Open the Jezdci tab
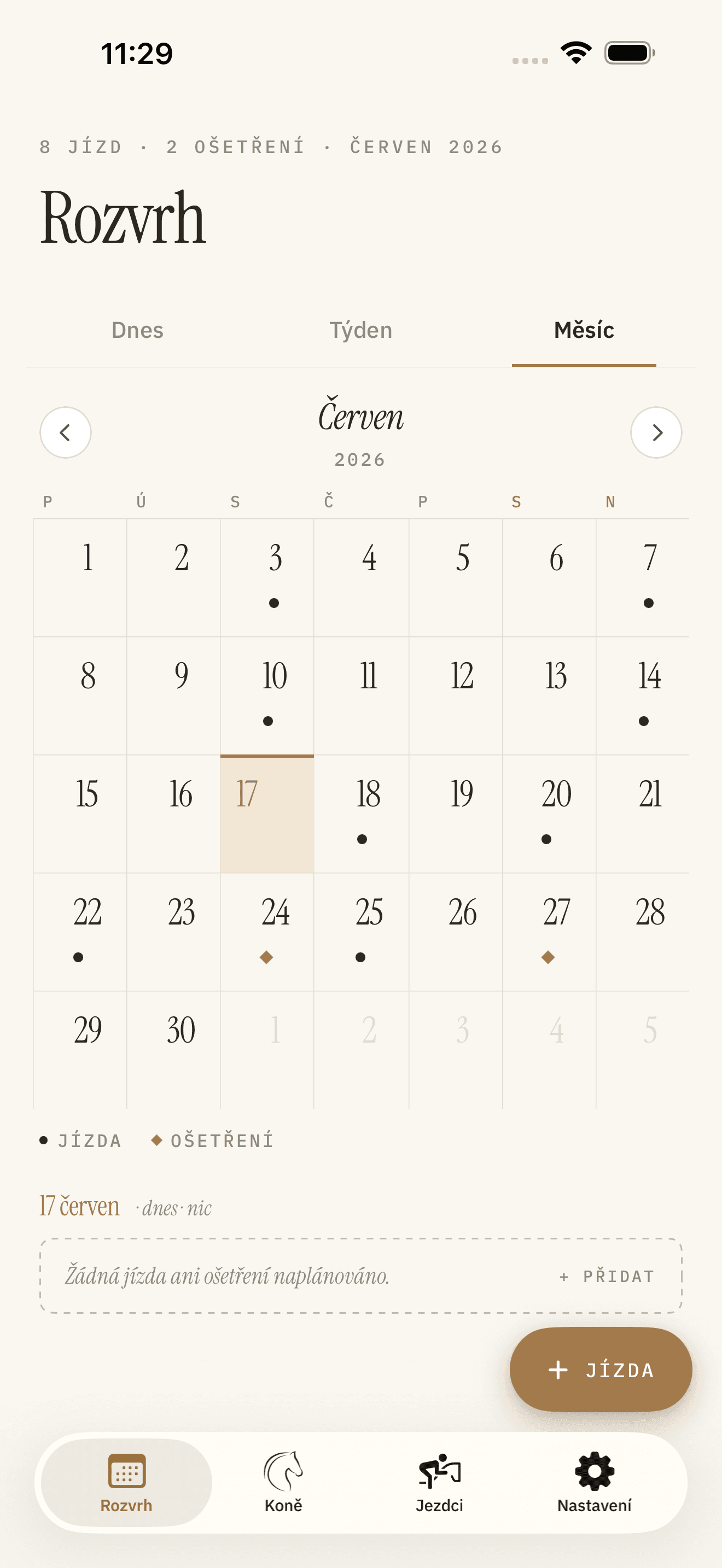 click(x=439, y=1482)
